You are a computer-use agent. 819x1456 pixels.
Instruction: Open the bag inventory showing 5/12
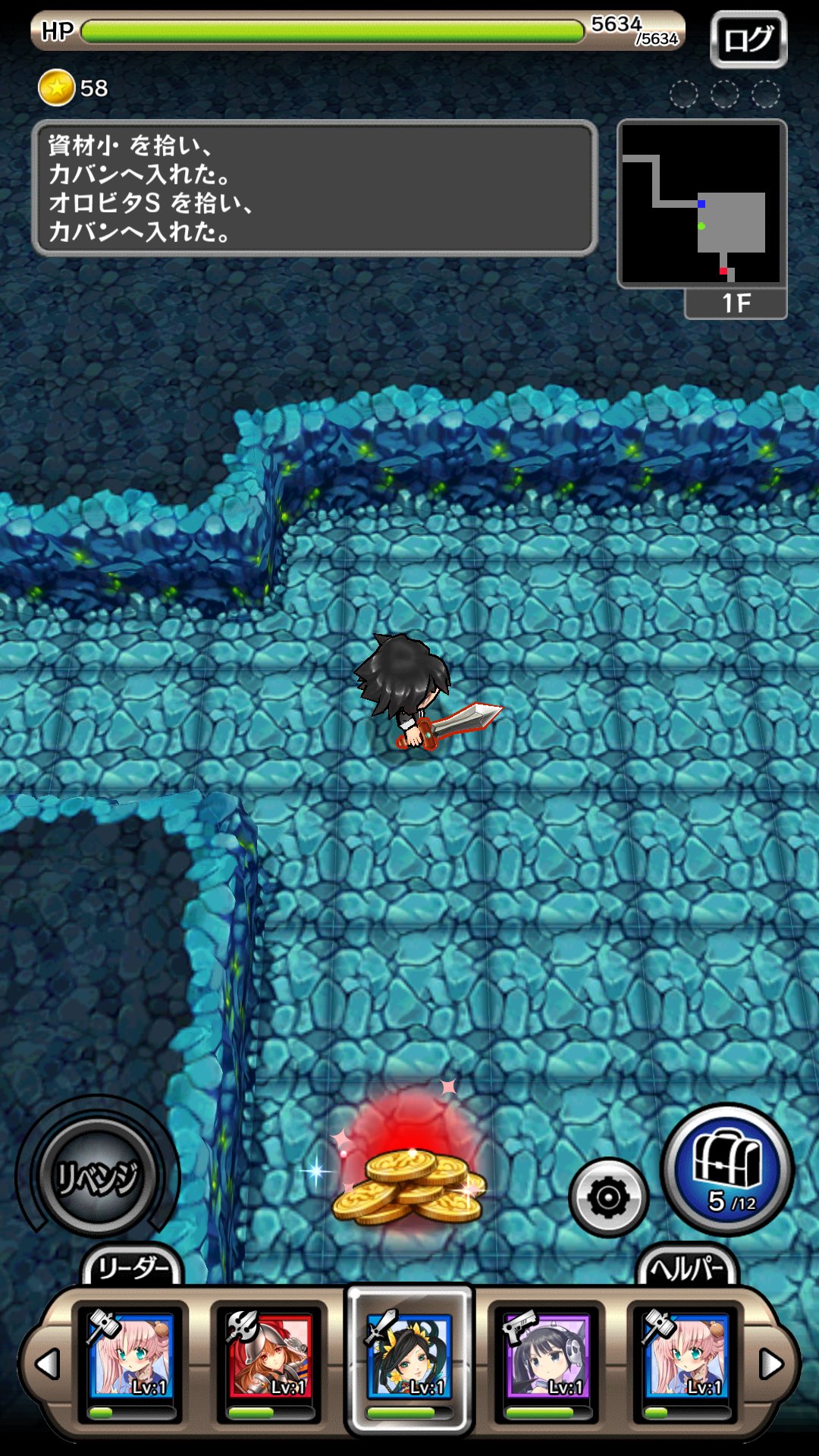tap(727, 1170)
